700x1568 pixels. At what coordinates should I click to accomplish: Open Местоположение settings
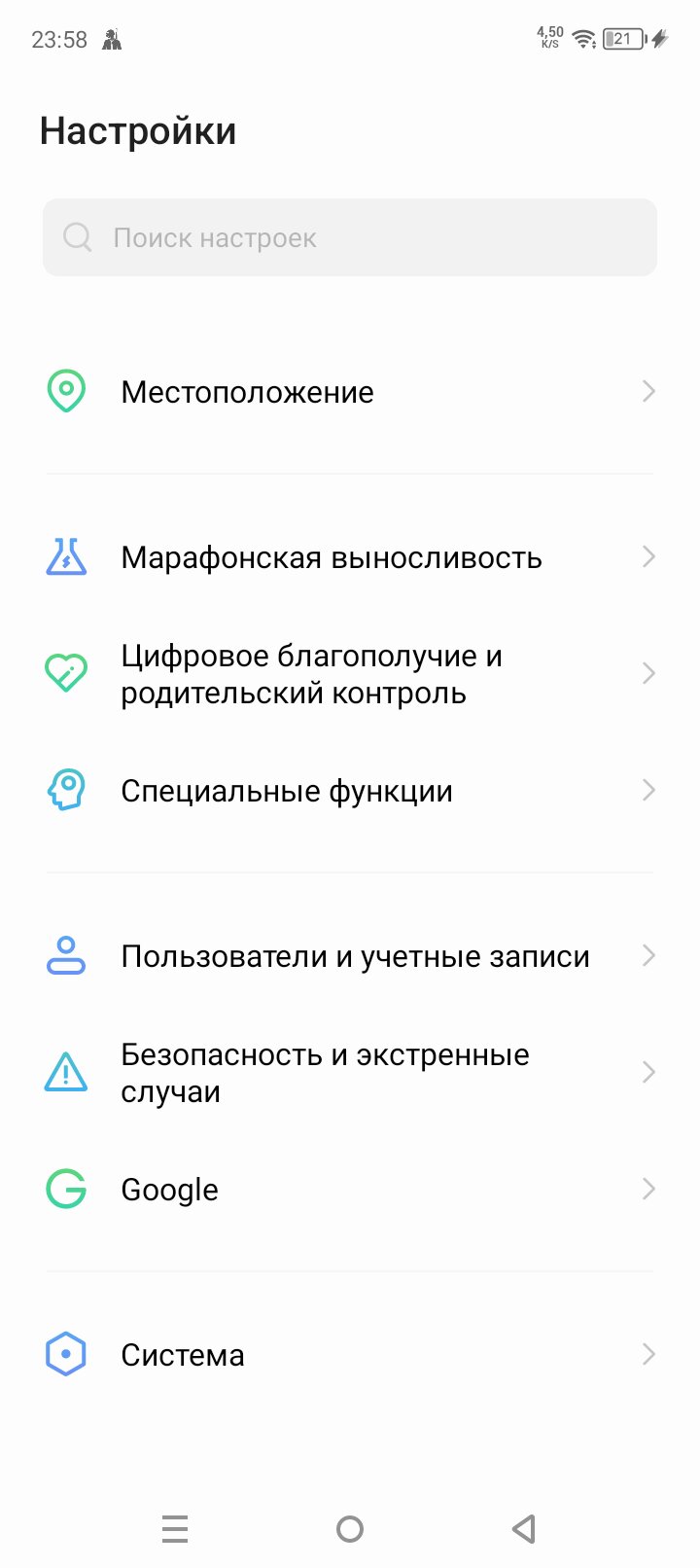[350, 391]
